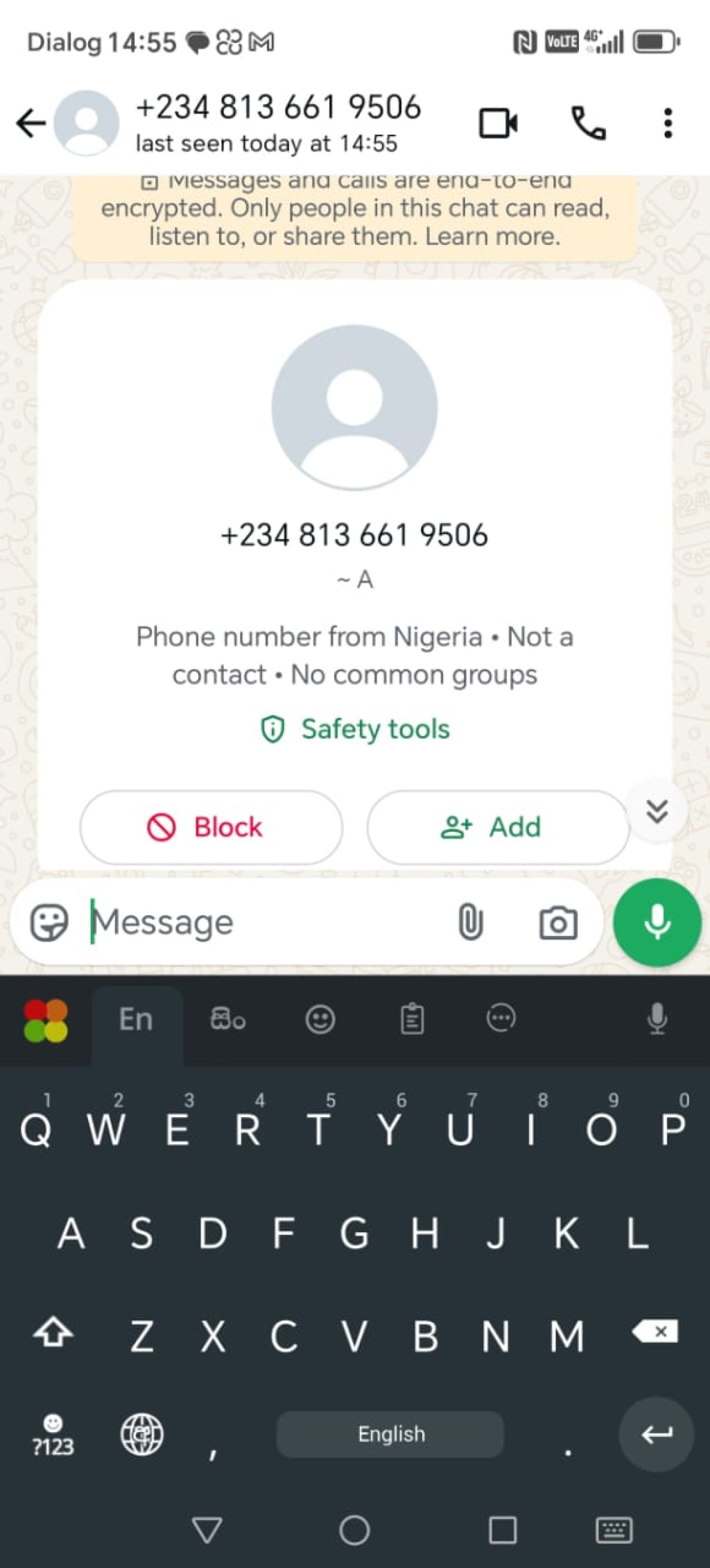Open the emoji and sticker picker
The width and height of the screenshot is (710, 1568).
[49, 922]
